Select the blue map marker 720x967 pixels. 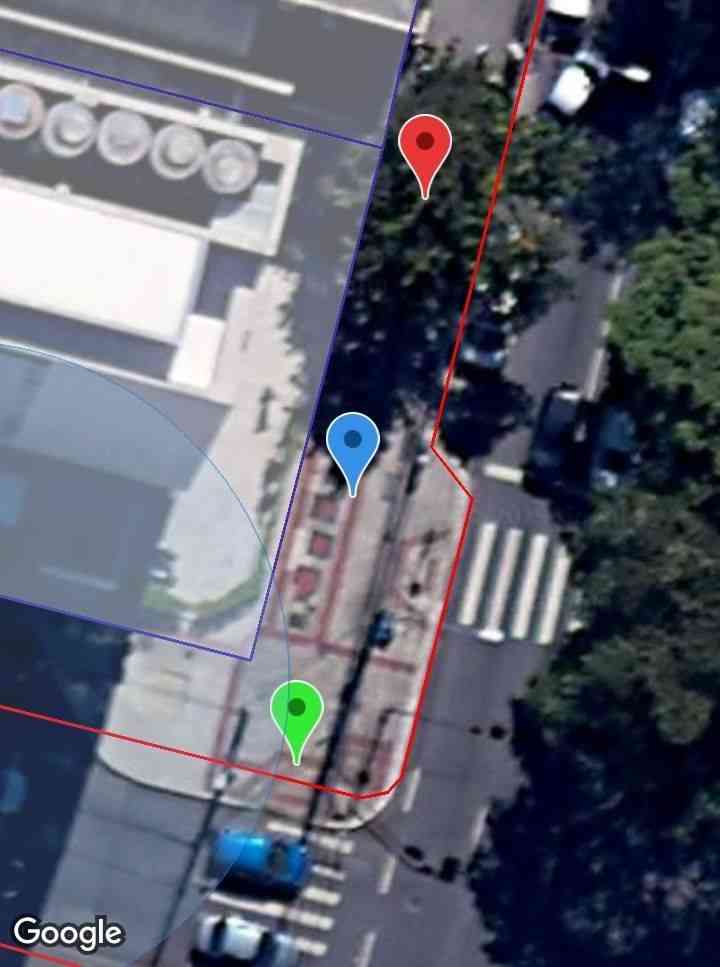pos(352,443)
